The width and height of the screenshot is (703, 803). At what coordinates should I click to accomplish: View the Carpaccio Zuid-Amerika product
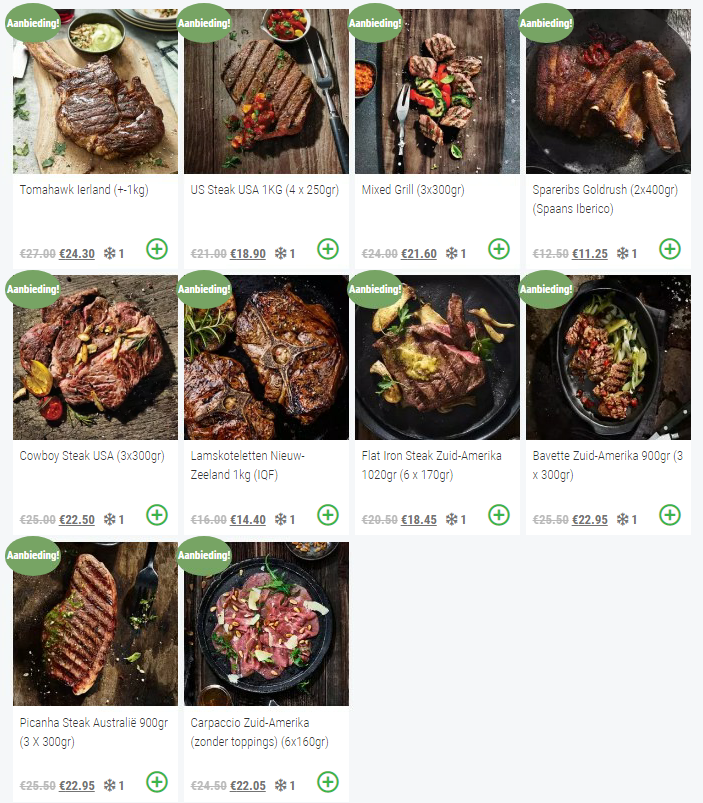point(266,625)
